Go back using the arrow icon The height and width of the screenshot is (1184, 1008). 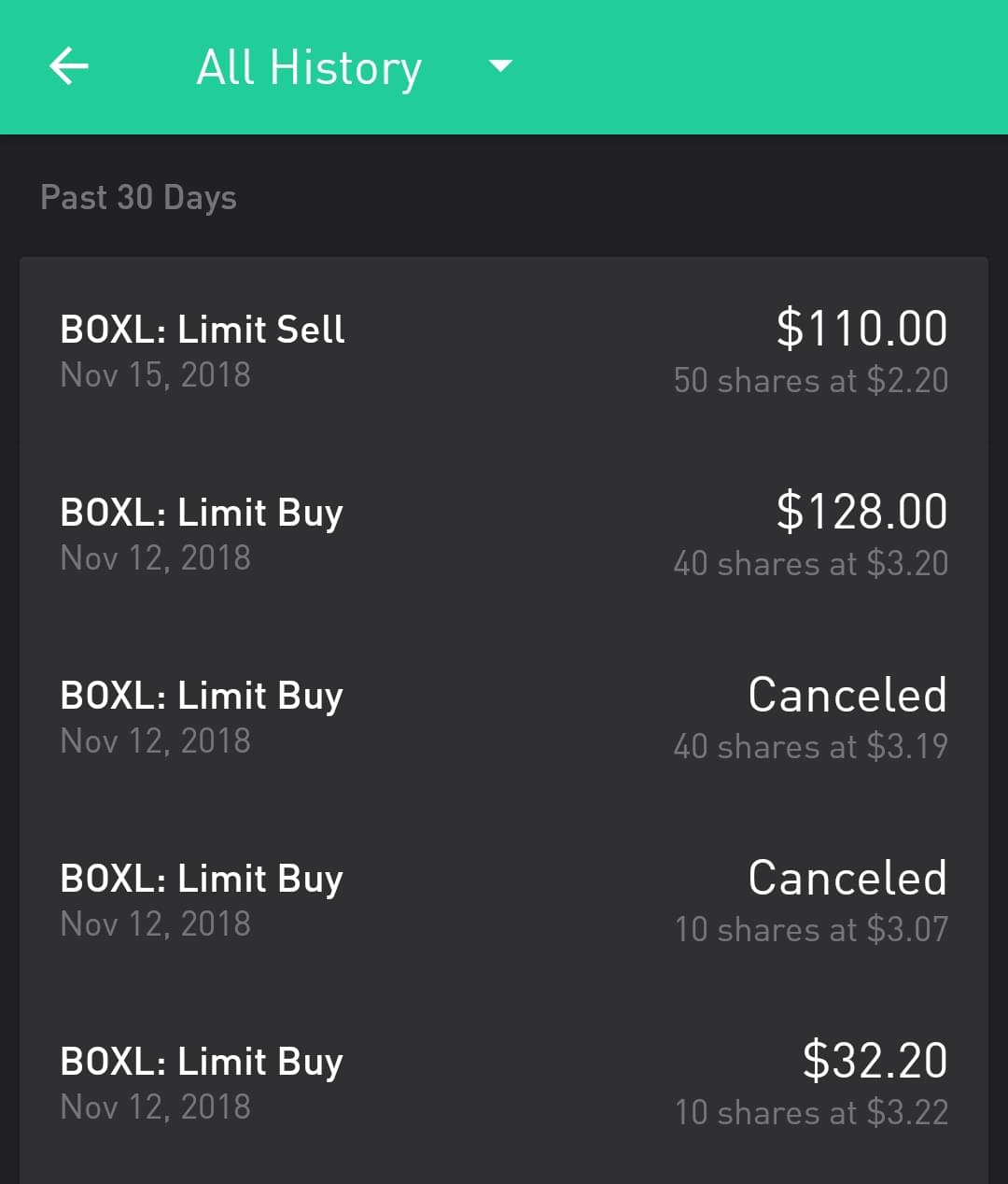[69, 67]
